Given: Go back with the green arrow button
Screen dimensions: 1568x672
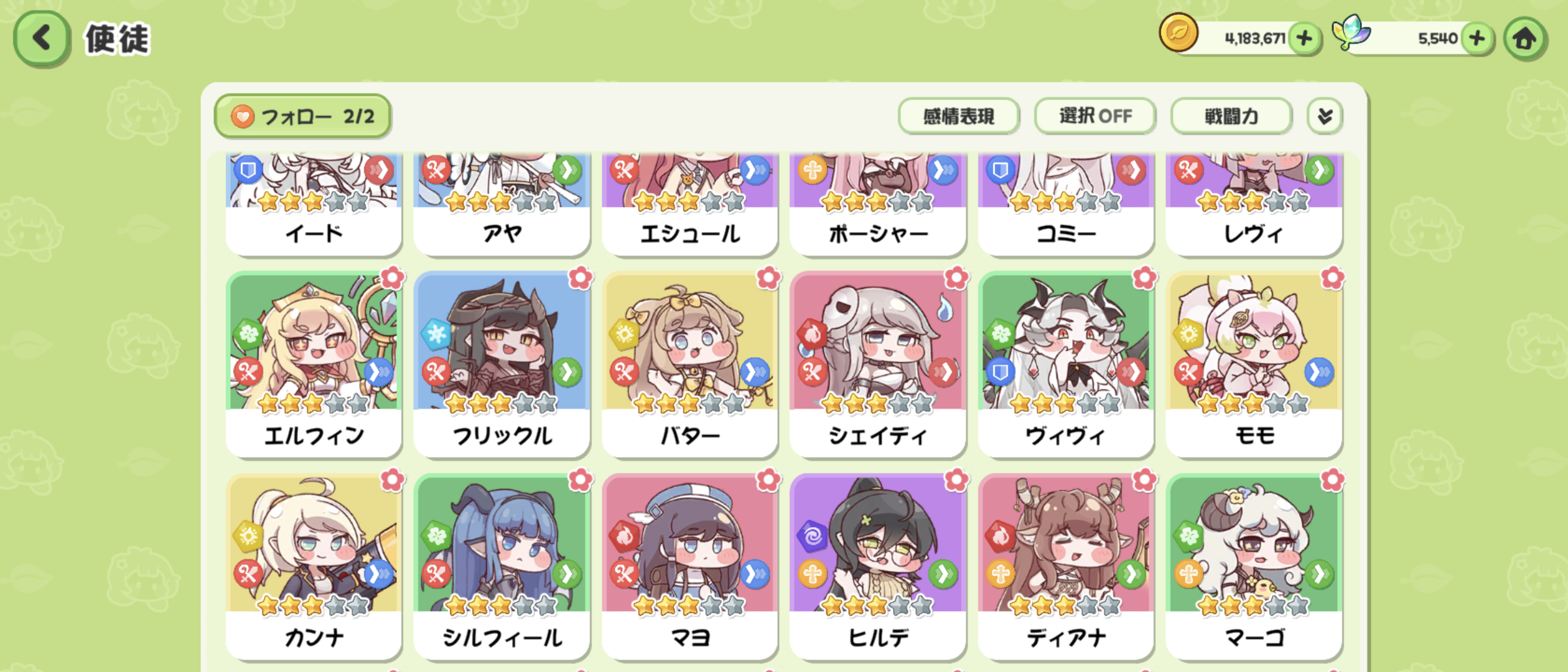Looking at the screenshot, I should (x=41, y=39).
